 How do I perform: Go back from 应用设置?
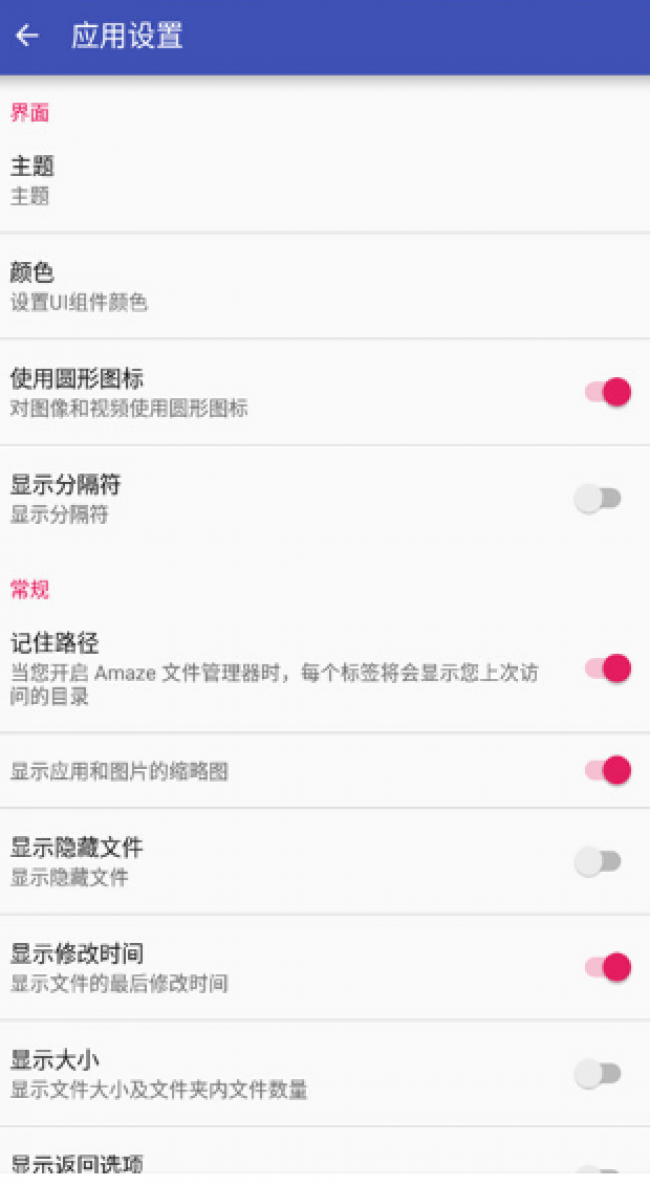pyautogui.click(x=27, y=36)
